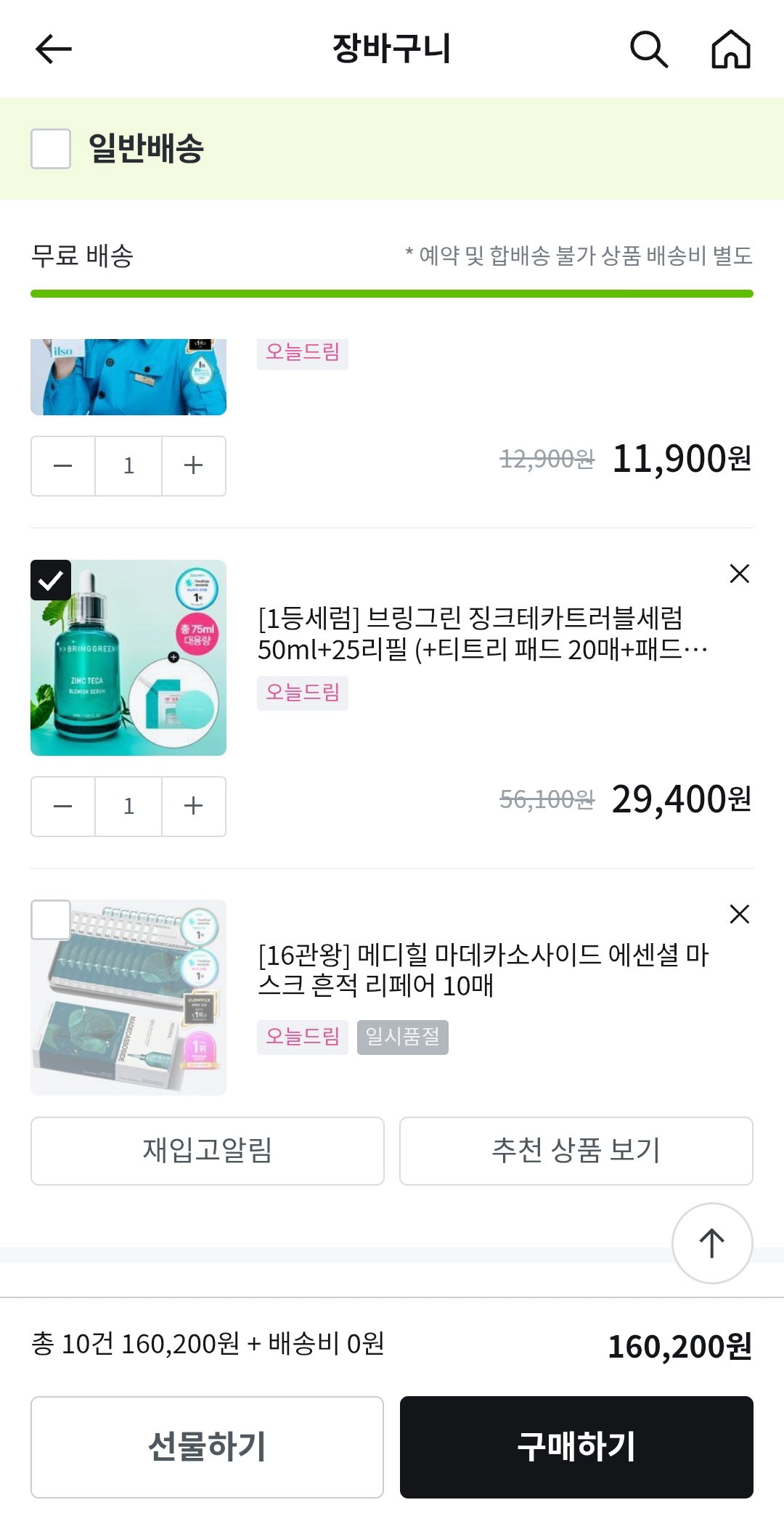Open the 브링그린 징크테카트러블세럼 product
The width and height of the screenshot is (784, 1529).
tap(483, 633)
